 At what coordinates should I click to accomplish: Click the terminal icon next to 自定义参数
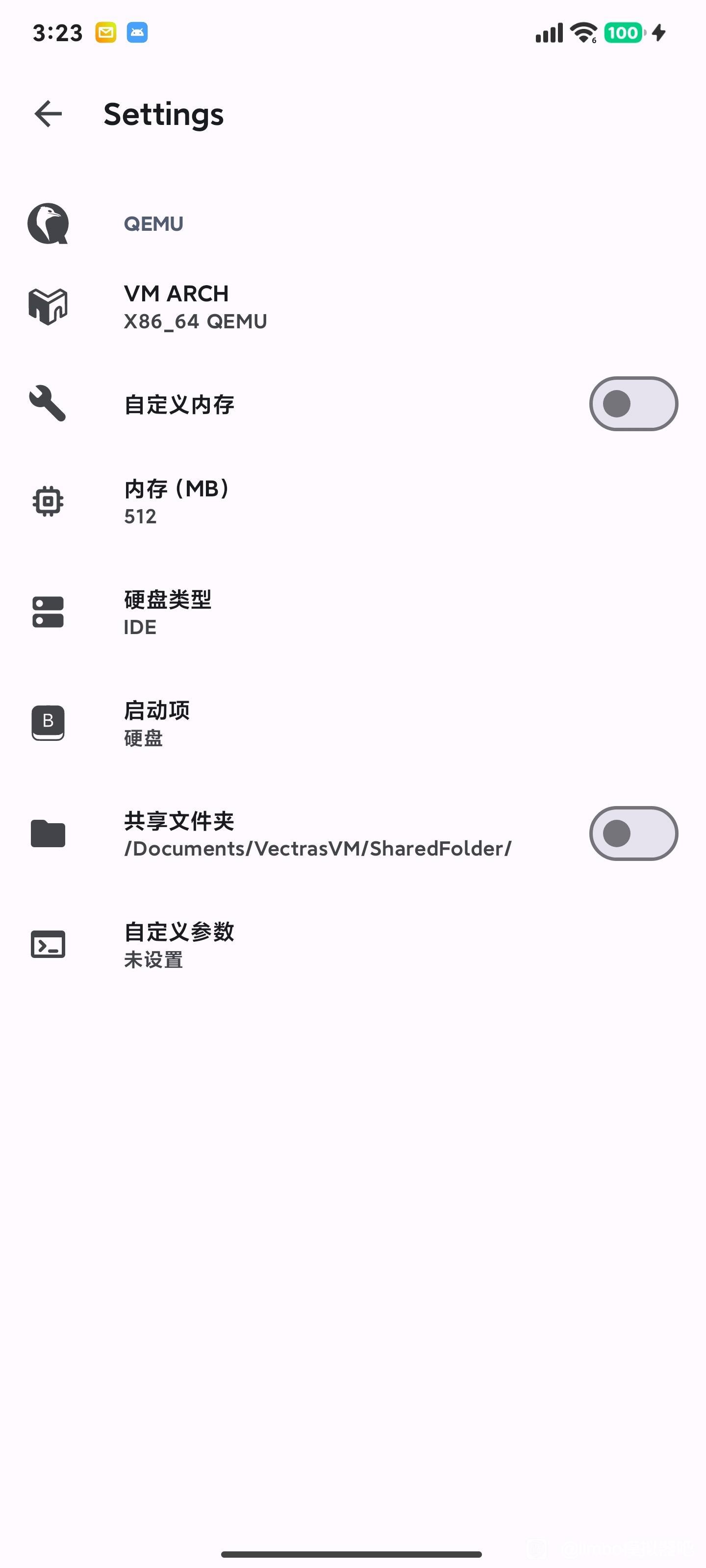pos(48,945)
